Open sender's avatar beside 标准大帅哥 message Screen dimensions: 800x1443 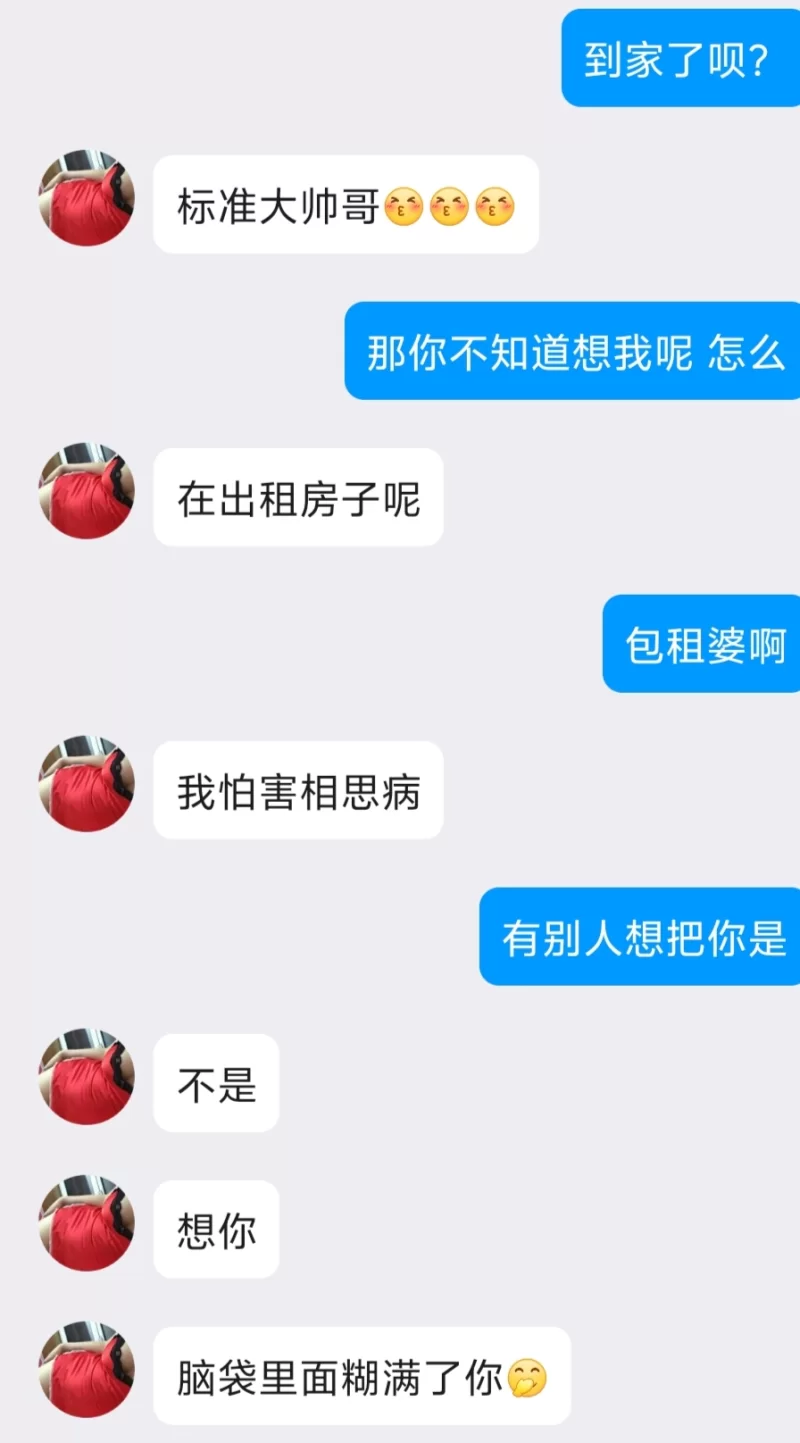86,198
